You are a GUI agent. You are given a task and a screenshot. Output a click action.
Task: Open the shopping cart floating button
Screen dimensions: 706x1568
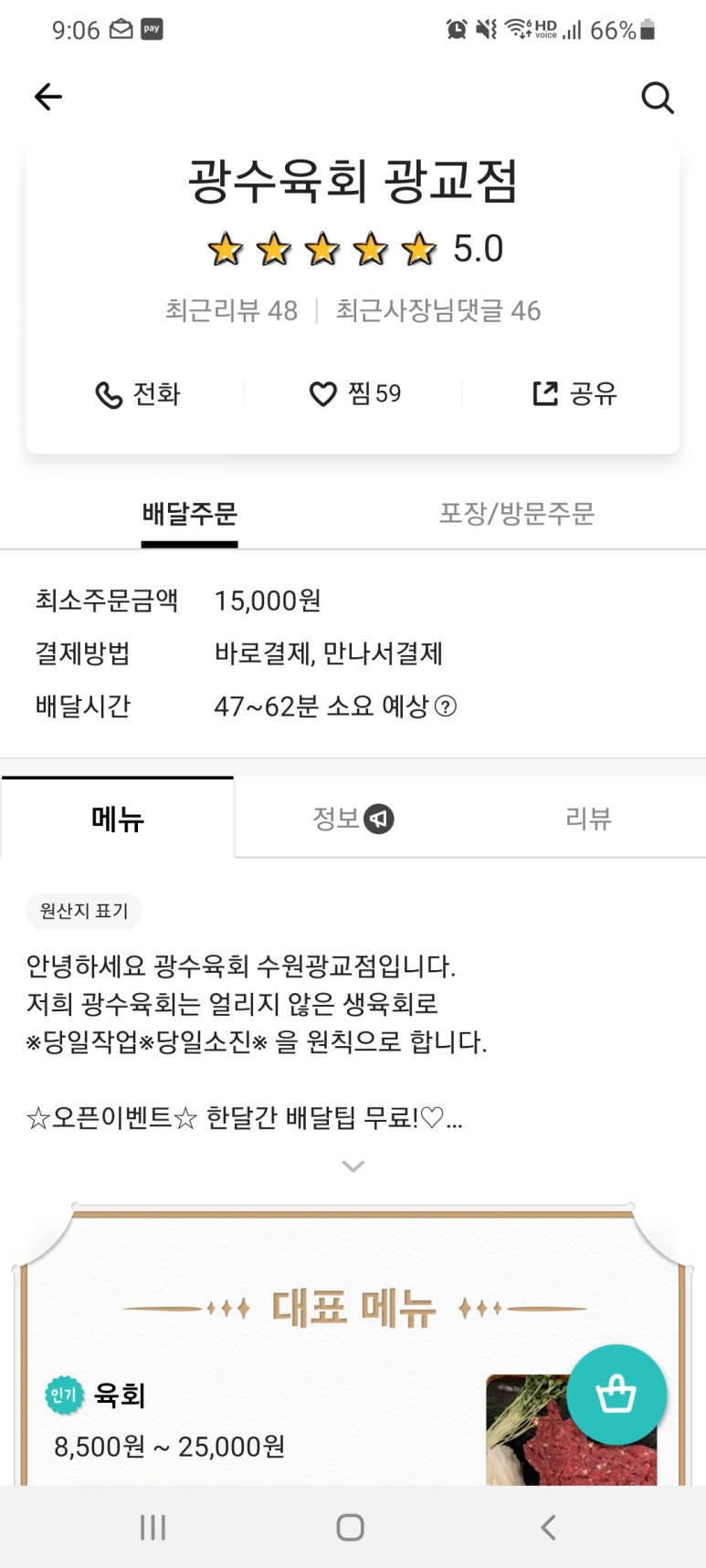(x=616, y=1394)
